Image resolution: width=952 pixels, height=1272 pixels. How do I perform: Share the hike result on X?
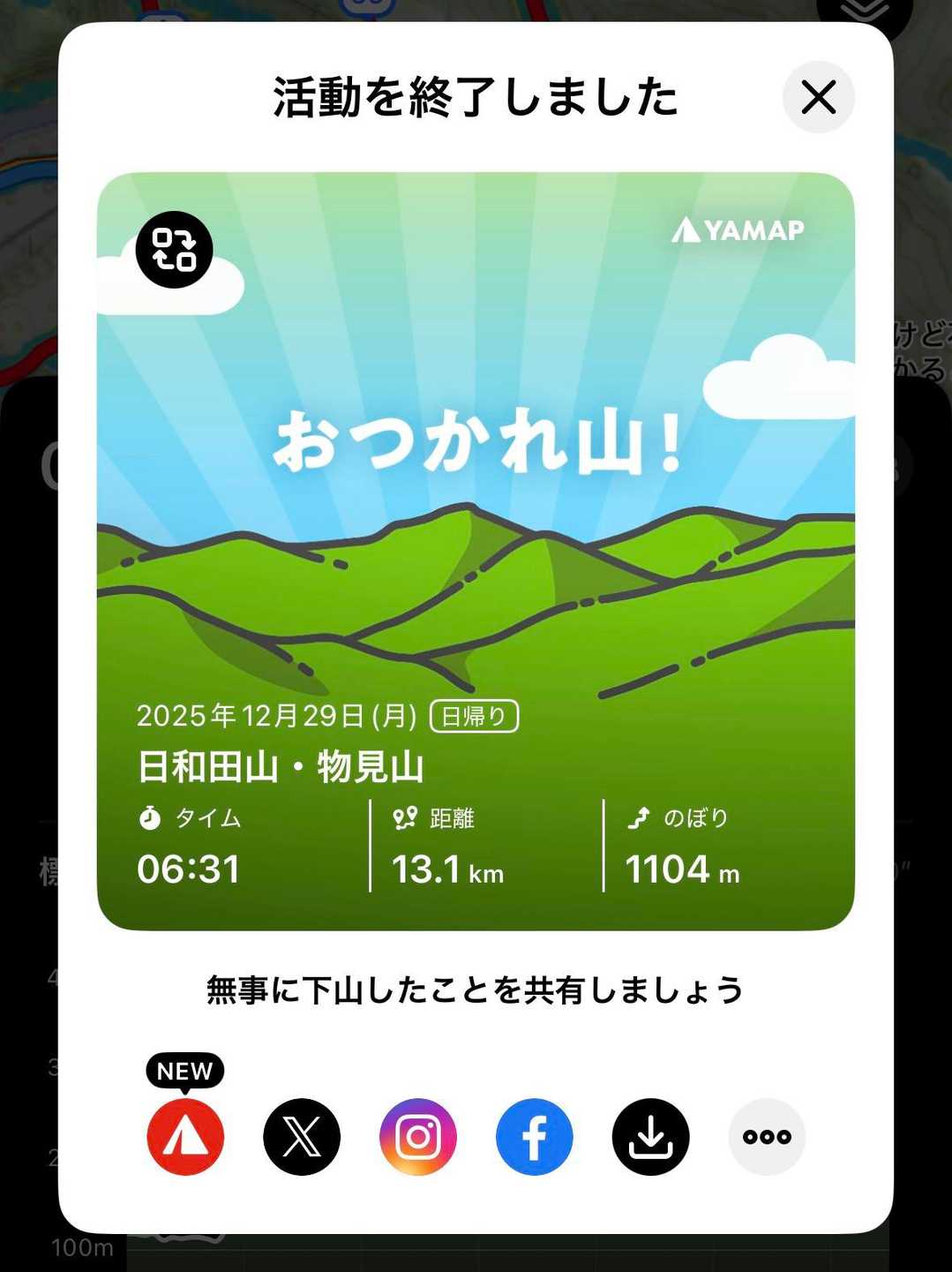click(302, 1136)
